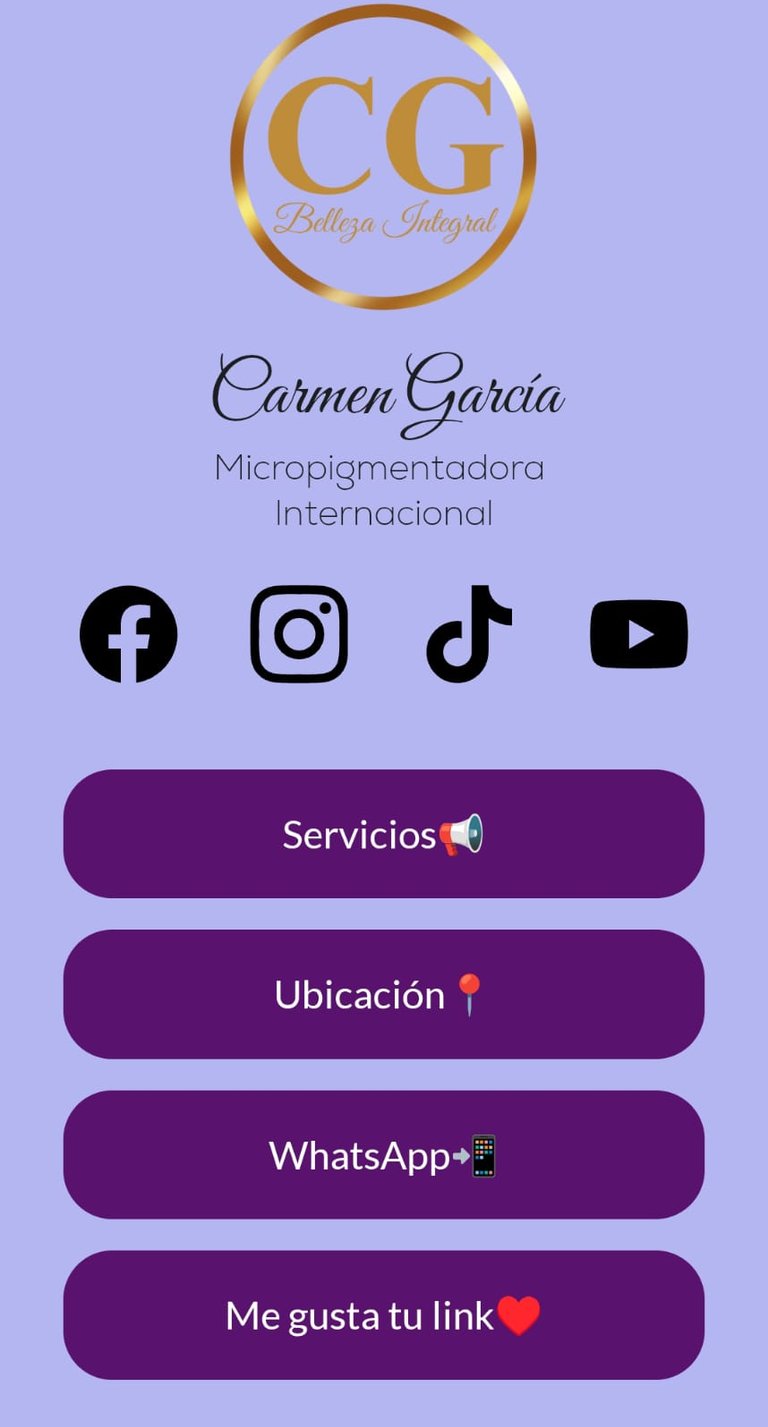Contact via the WhatsApp button
The height and width of the screenshot is (1427, 768).
tap(384, 1155)
